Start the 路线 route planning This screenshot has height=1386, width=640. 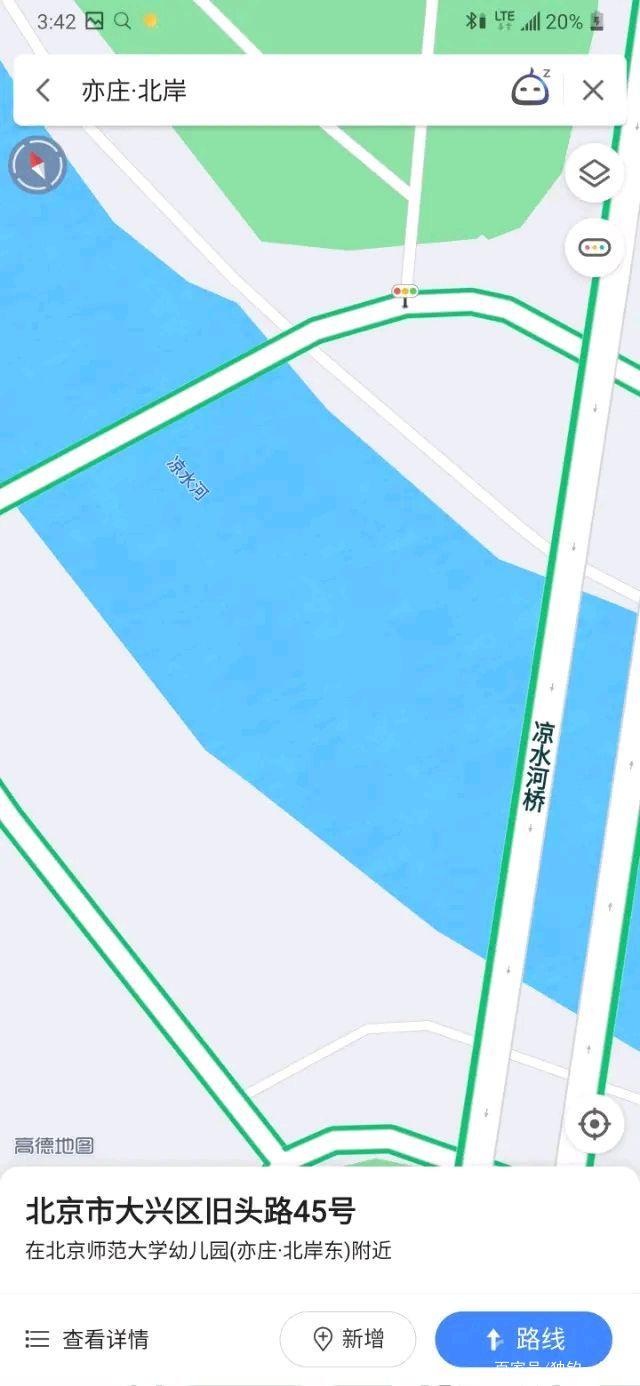pyautogui.click(x=523, y=1339)
